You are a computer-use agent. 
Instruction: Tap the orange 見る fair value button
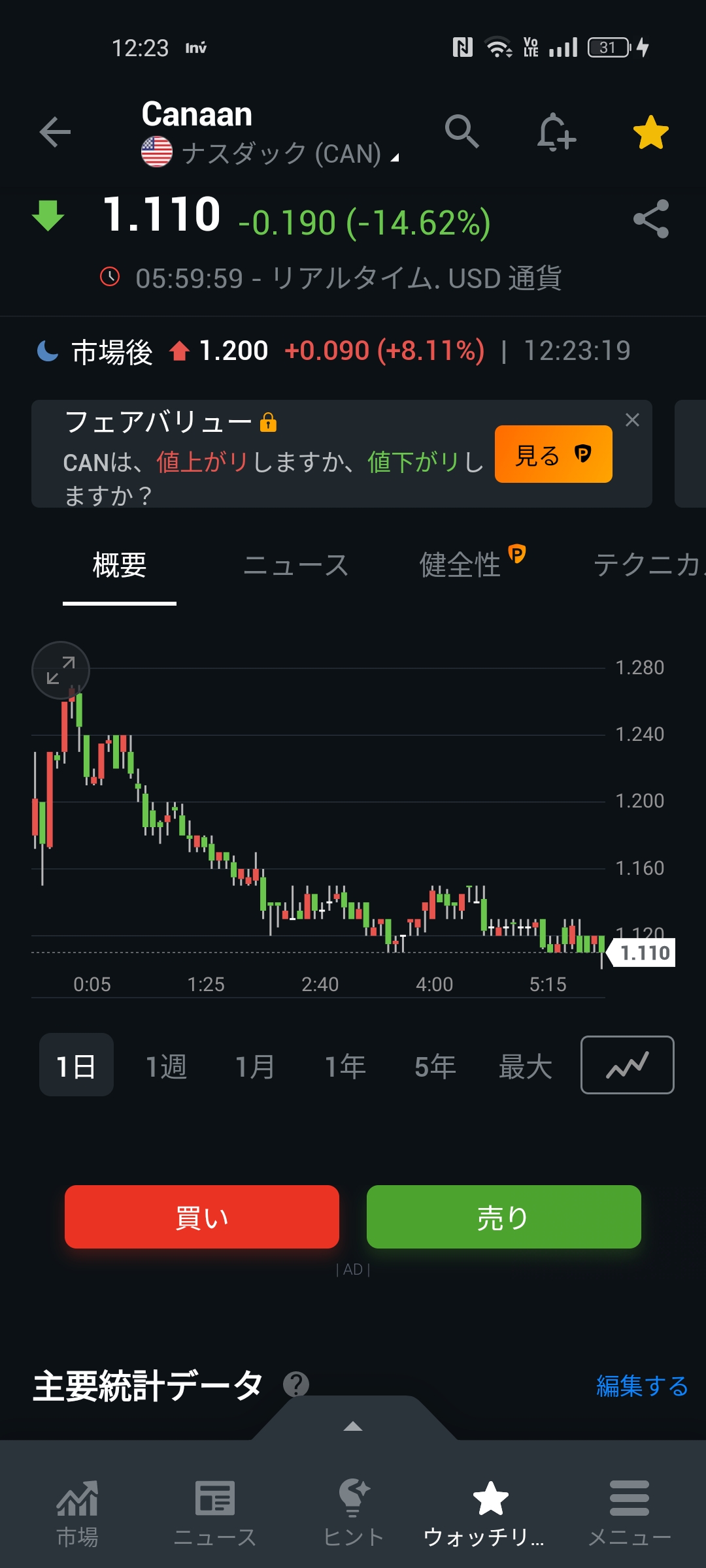[x=553, y=454]
